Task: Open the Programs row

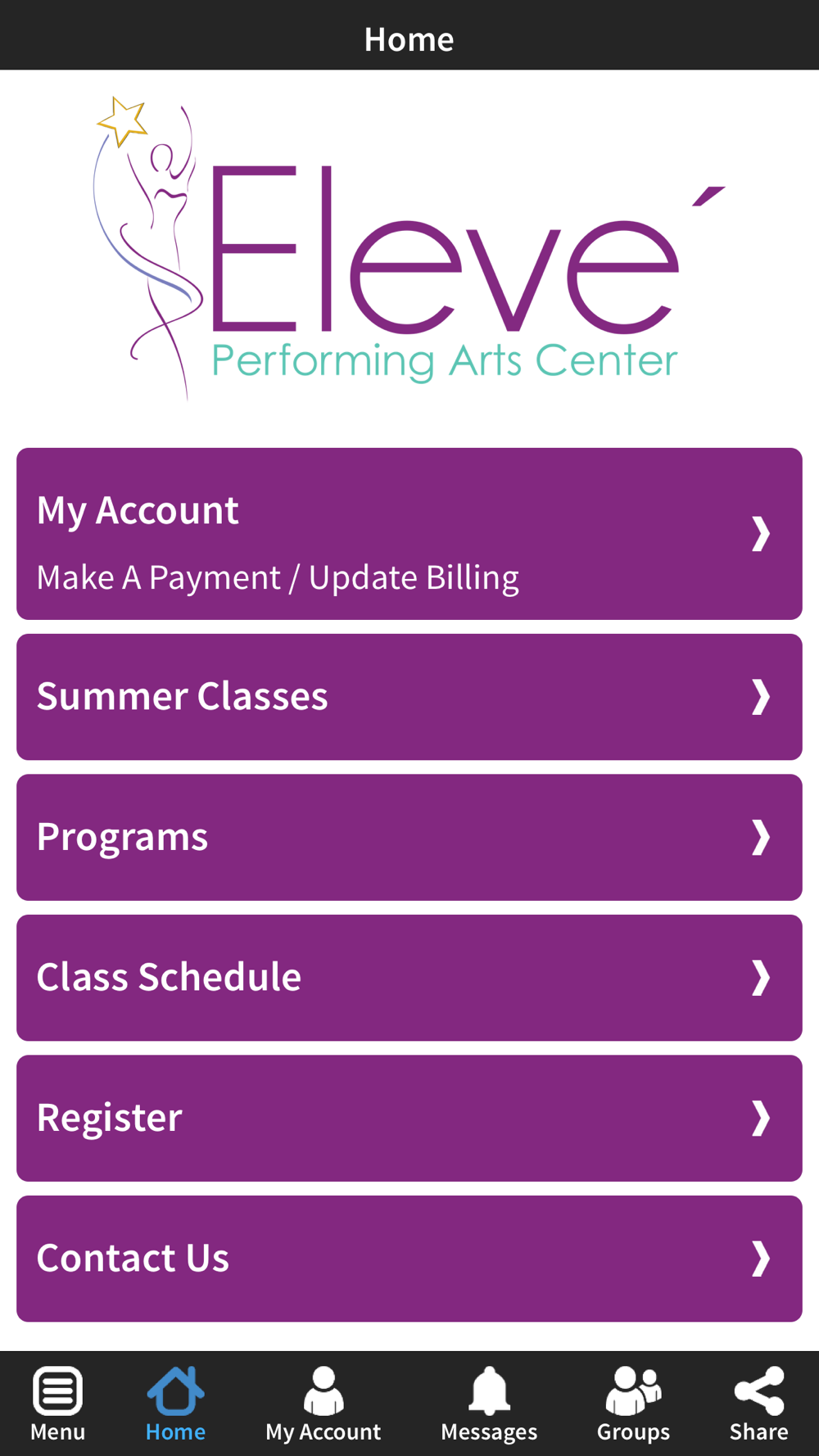Action: click(409, 837)
